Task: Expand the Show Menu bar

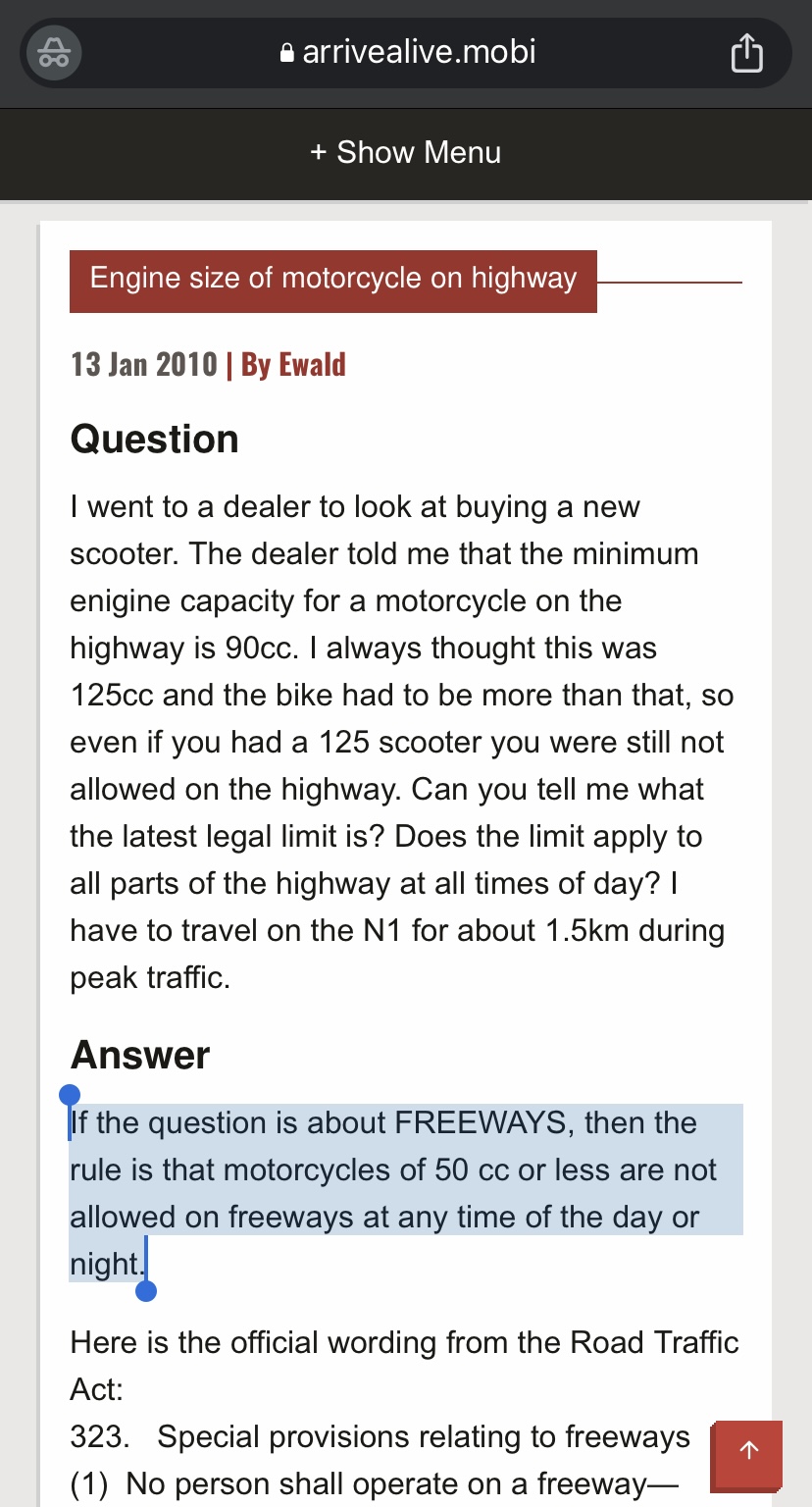Action: (406, 153)
